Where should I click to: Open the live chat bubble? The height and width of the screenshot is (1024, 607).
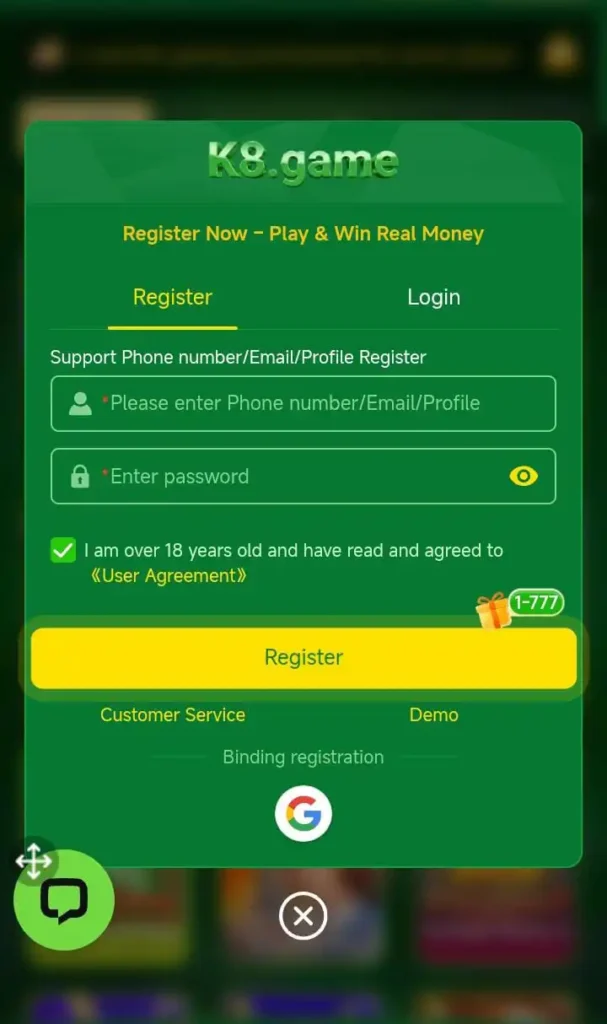(64, 901)
